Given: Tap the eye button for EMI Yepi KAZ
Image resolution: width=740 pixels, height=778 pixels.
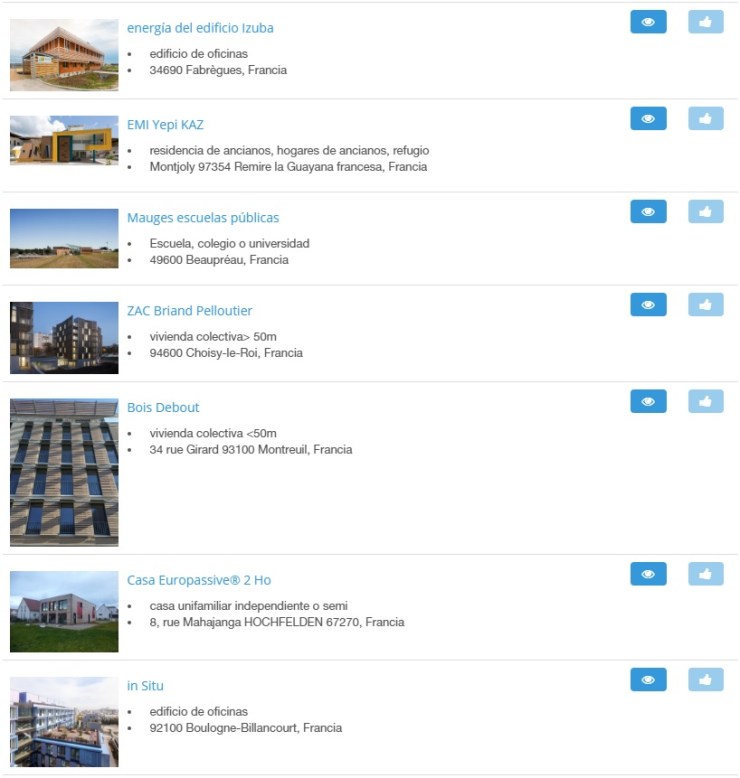Looking at the screenshot, I should point(648,118).
